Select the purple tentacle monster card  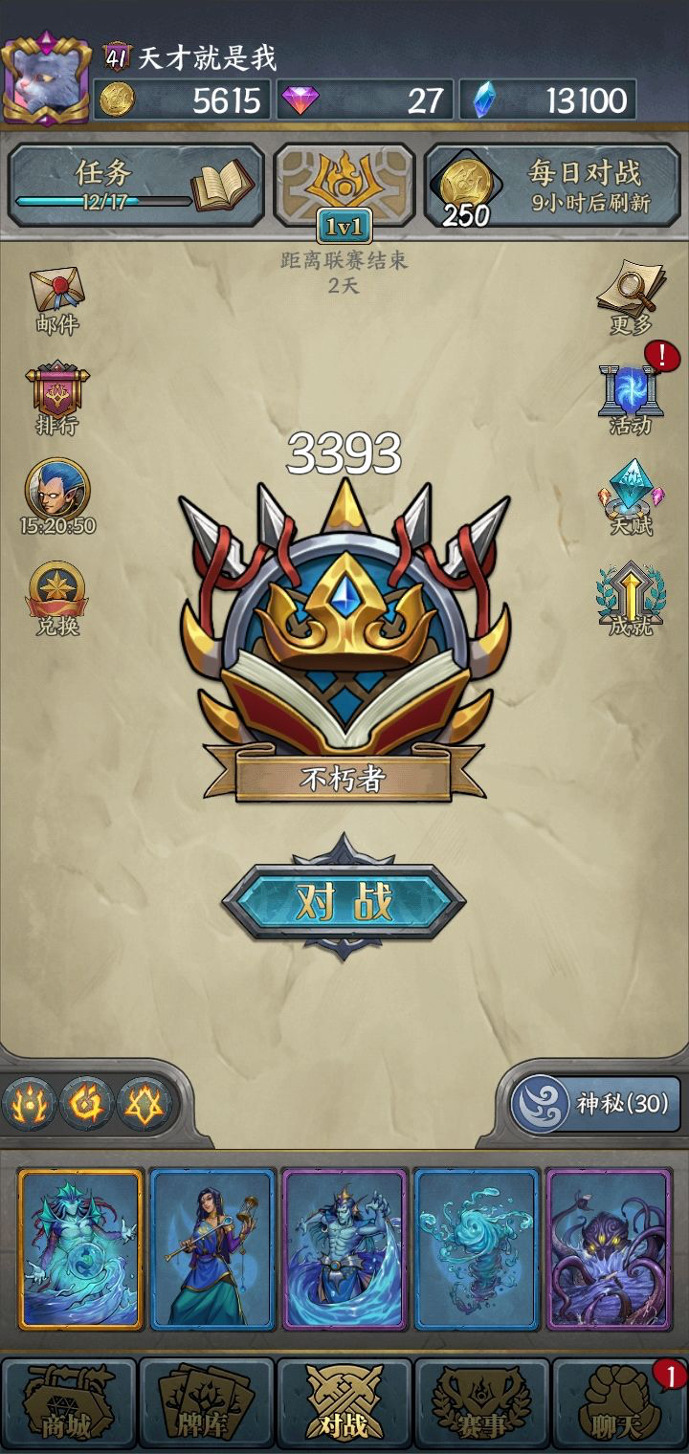point(608,1248)
